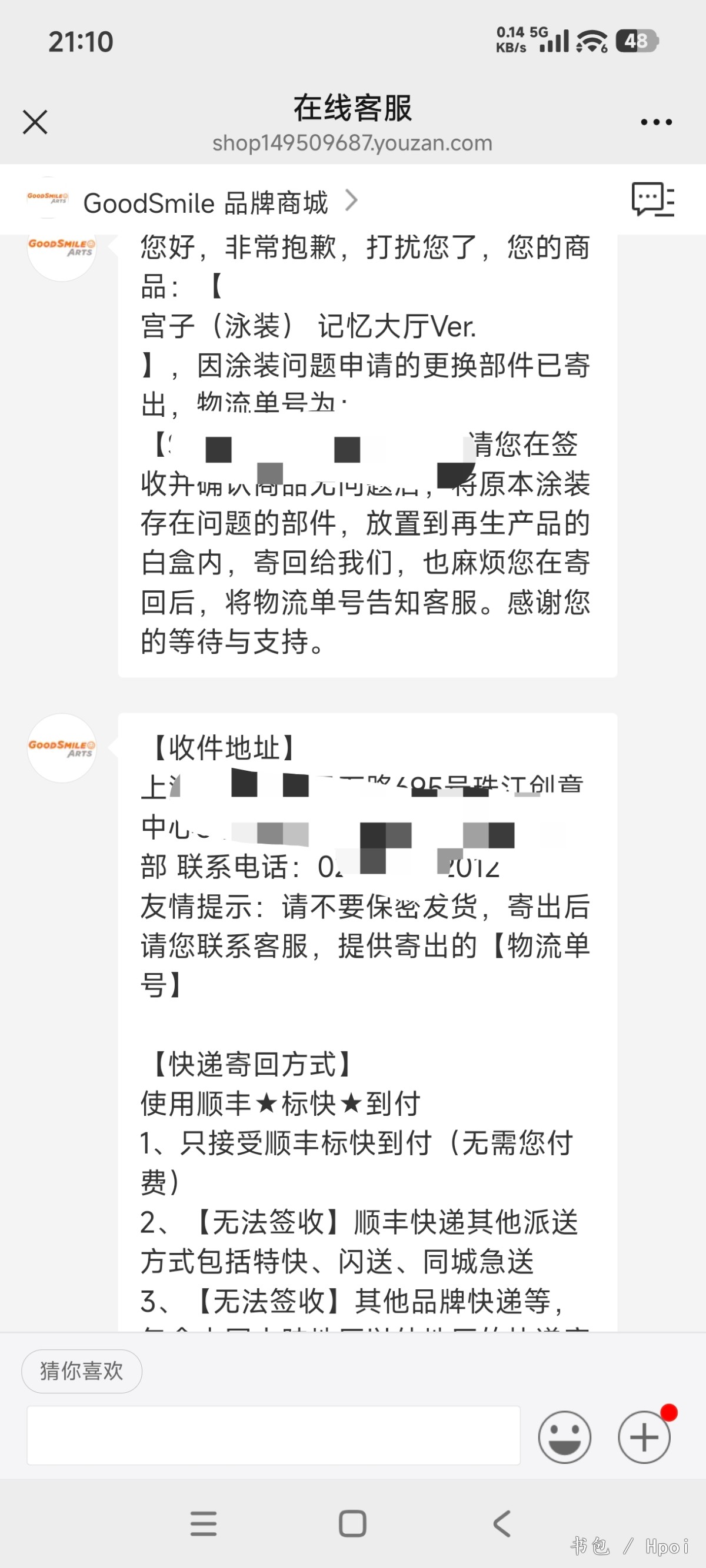
Task: Open the emoji picker
Action: coord(564,1436)
